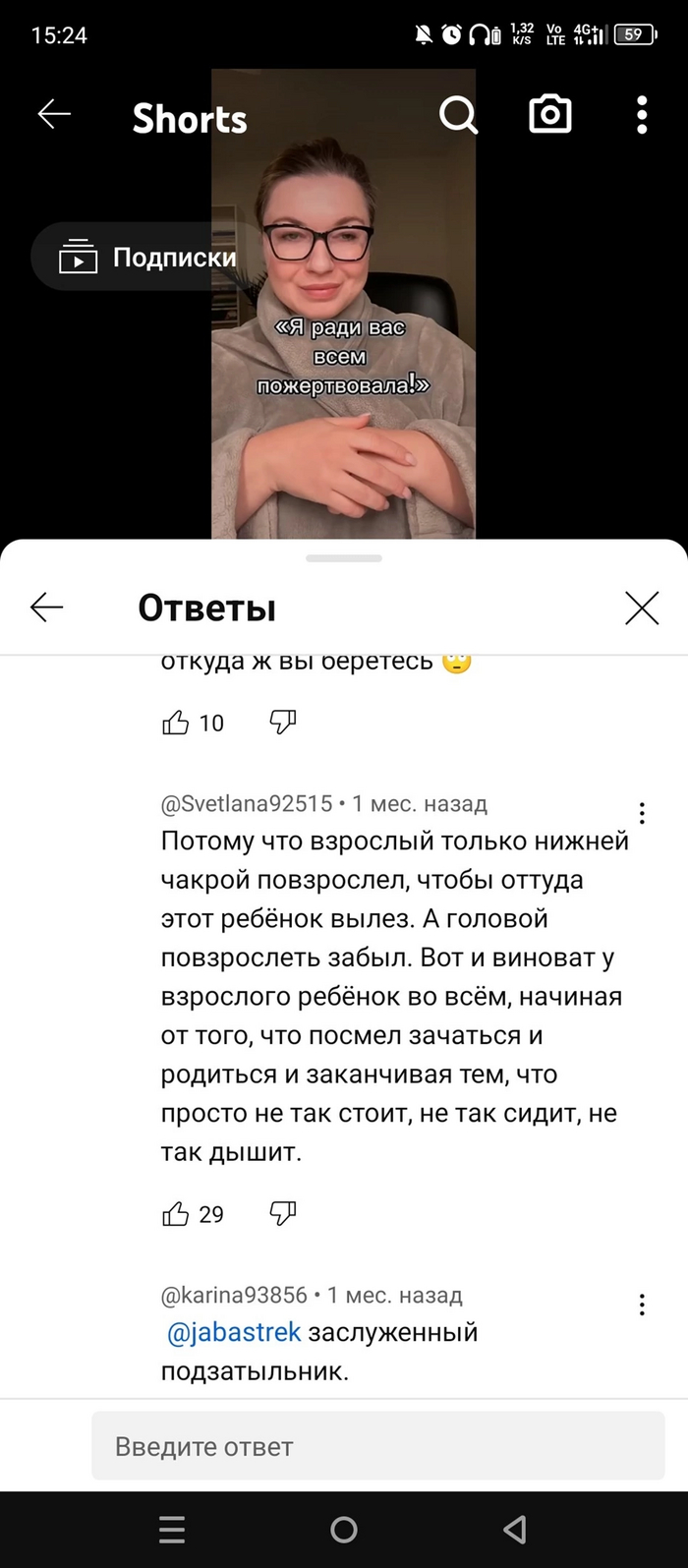Image resolution: width=688 pixels, height=1568 pixels.
Task: Return from Ответы to the comments list
Action: tap(47, 608)
